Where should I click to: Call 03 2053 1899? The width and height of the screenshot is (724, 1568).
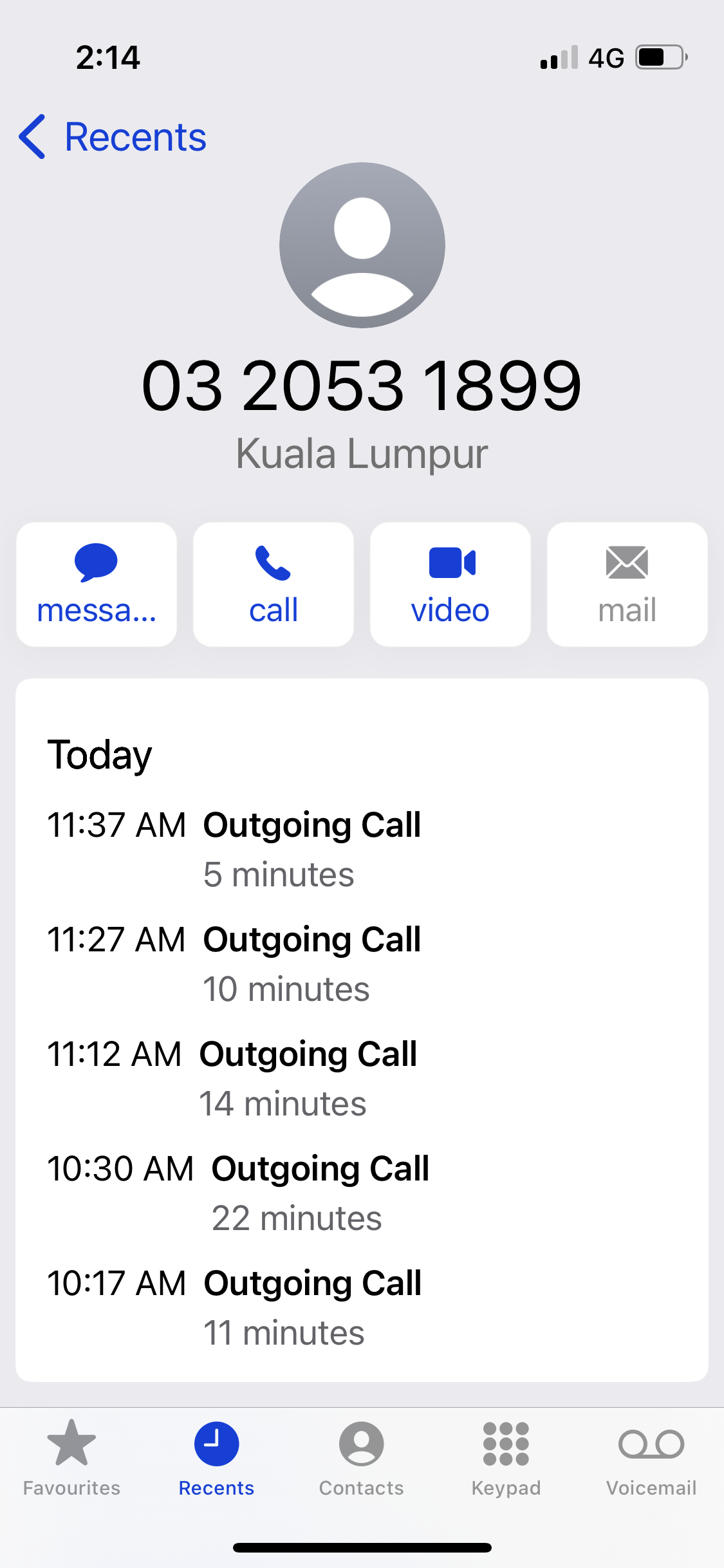pos(274,584)
